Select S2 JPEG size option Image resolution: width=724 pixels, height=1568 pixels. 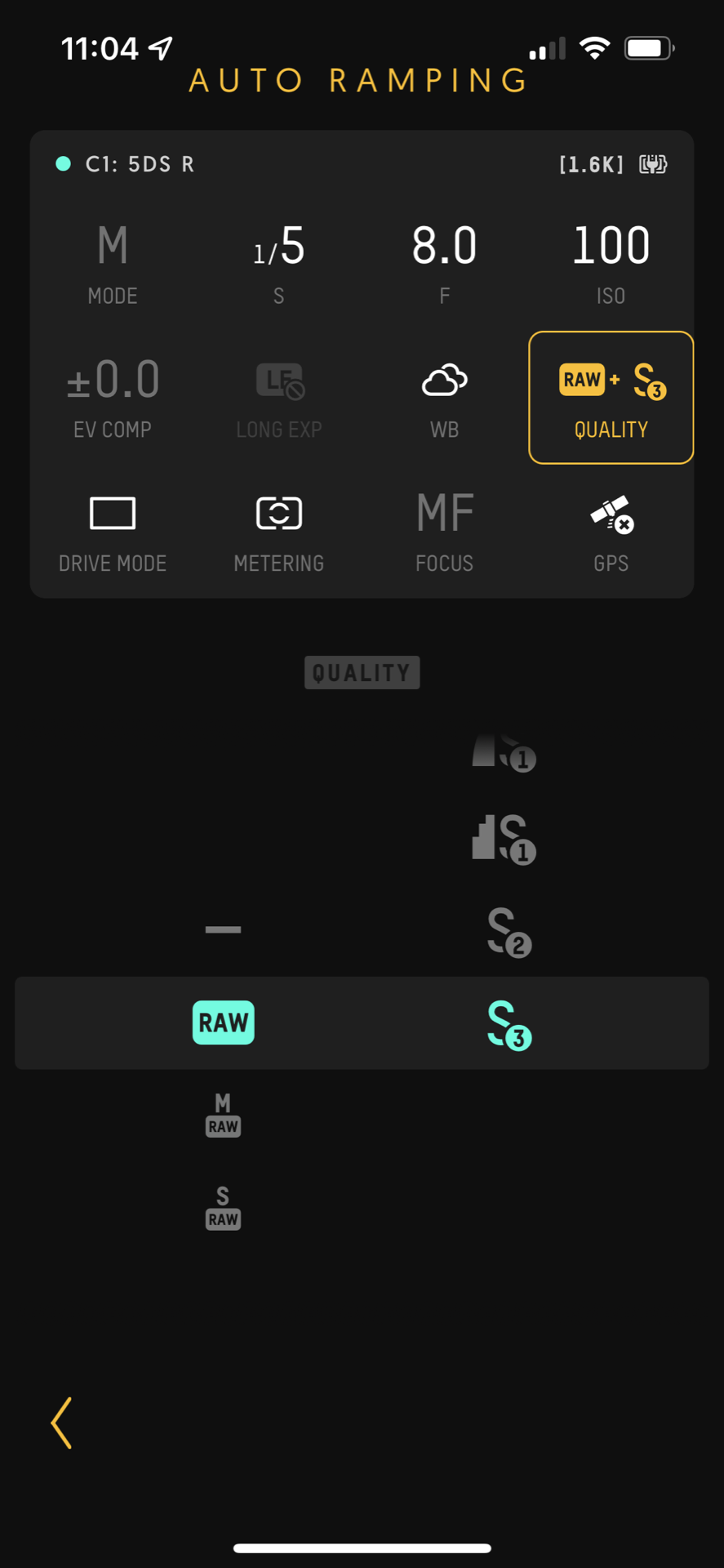coord(508,931)
